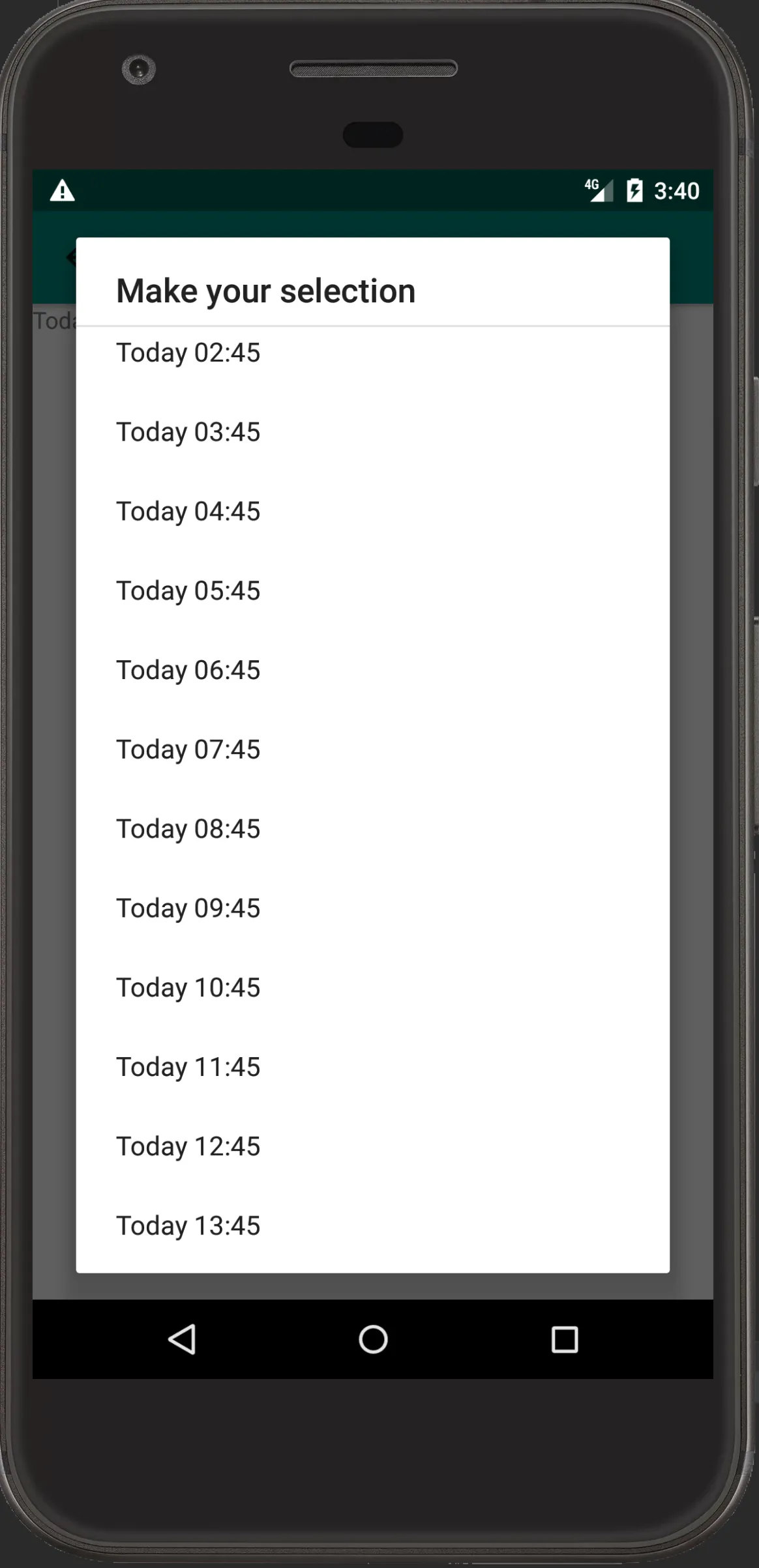
Task: Go to the home screen
Action: (373, 1340)
